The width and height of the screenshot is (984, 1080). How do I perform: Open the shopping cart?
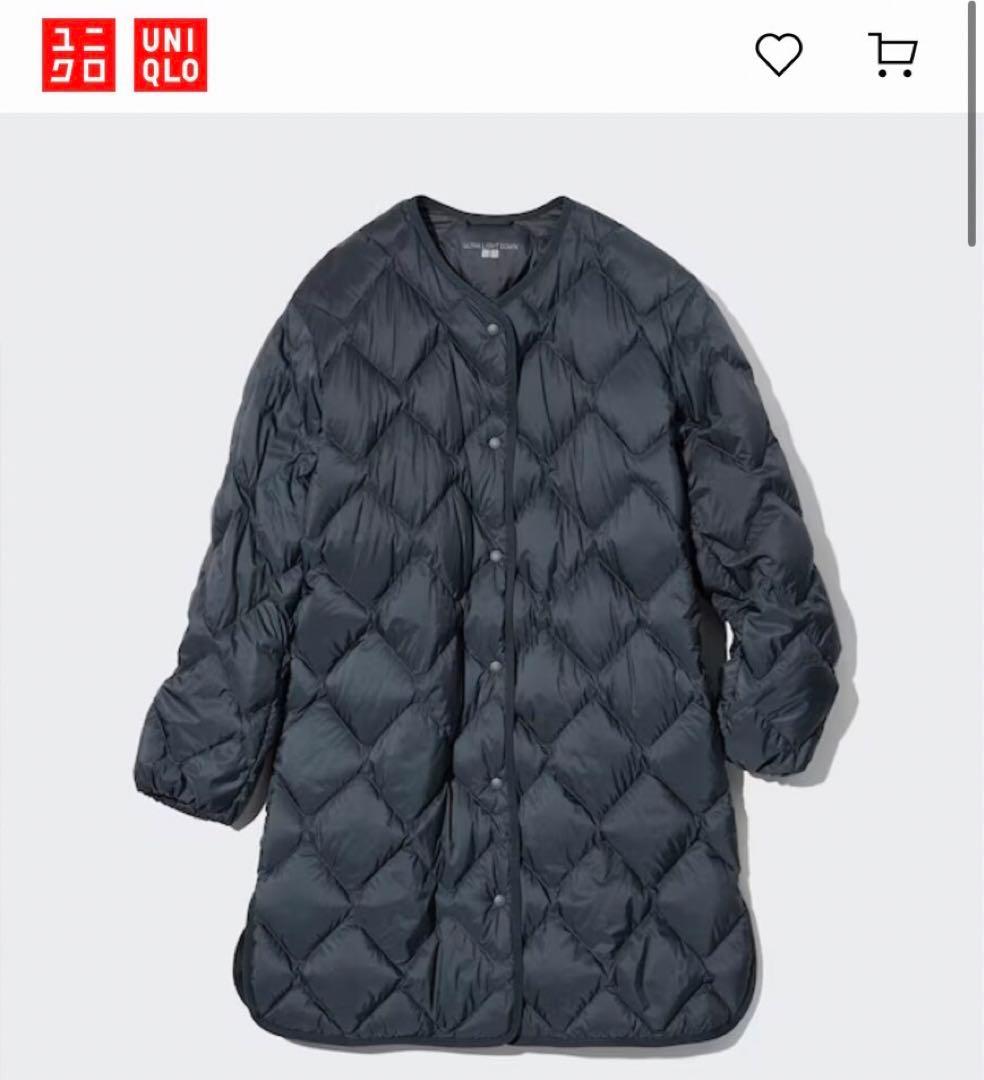(891, 55)
